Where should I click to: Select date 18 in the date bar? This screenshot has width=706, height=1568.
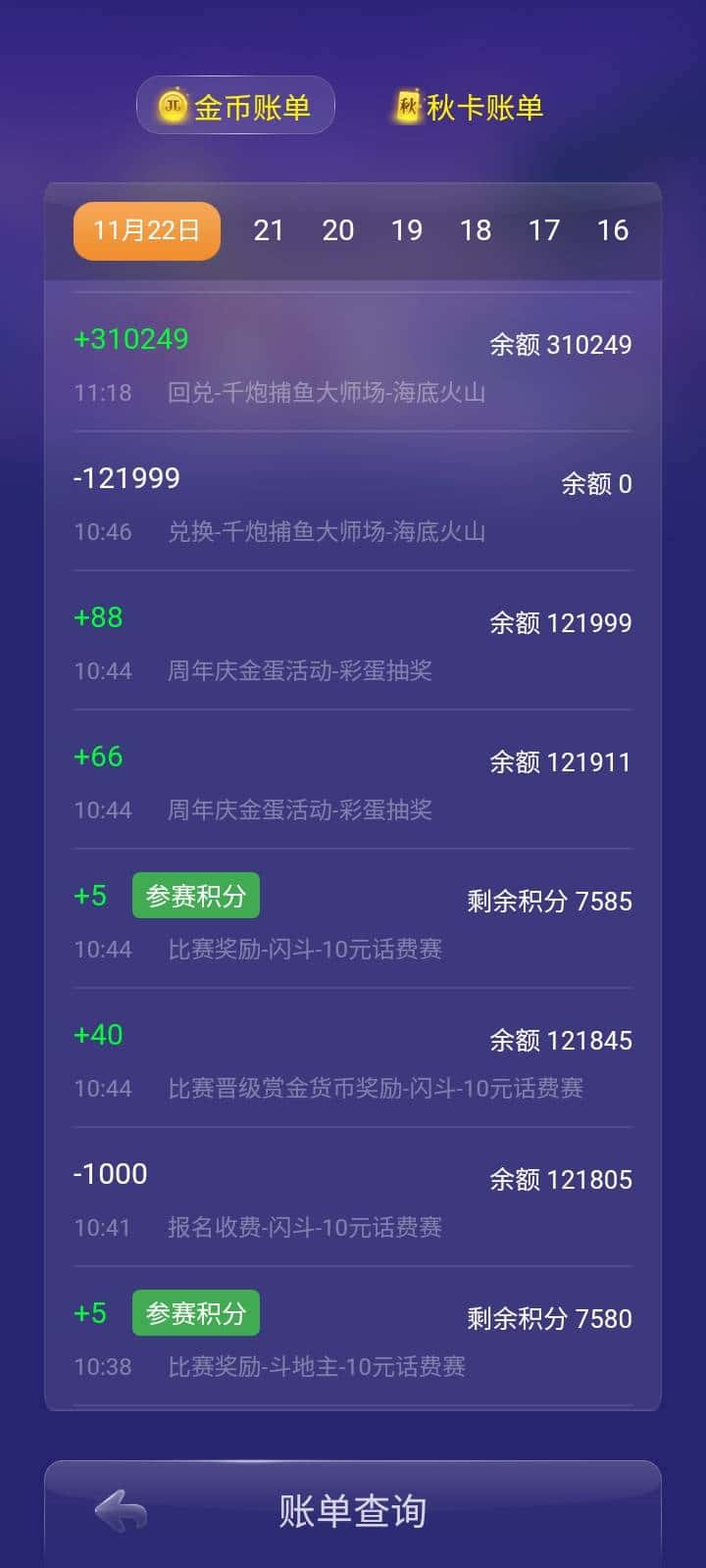477,230
